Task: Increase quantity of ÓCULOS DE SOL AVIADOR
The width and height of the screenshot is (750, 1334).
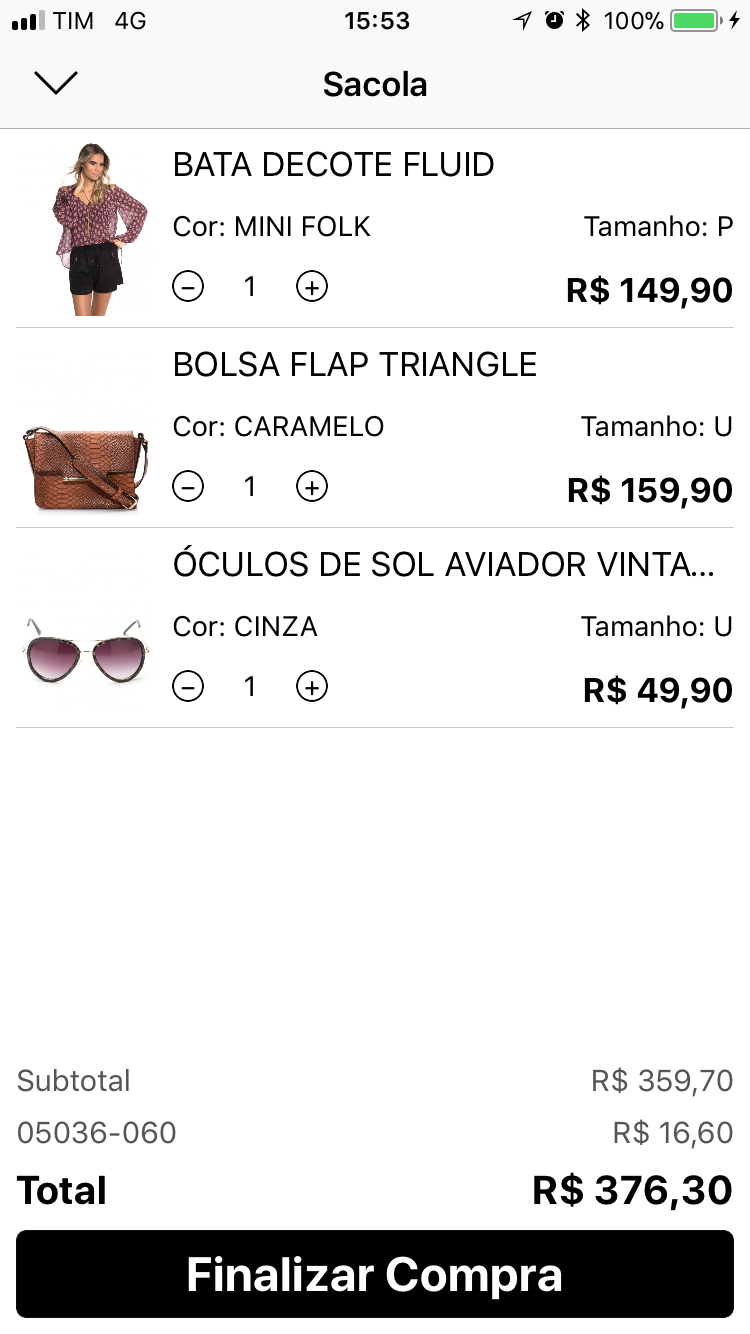Action: (312, 687)
